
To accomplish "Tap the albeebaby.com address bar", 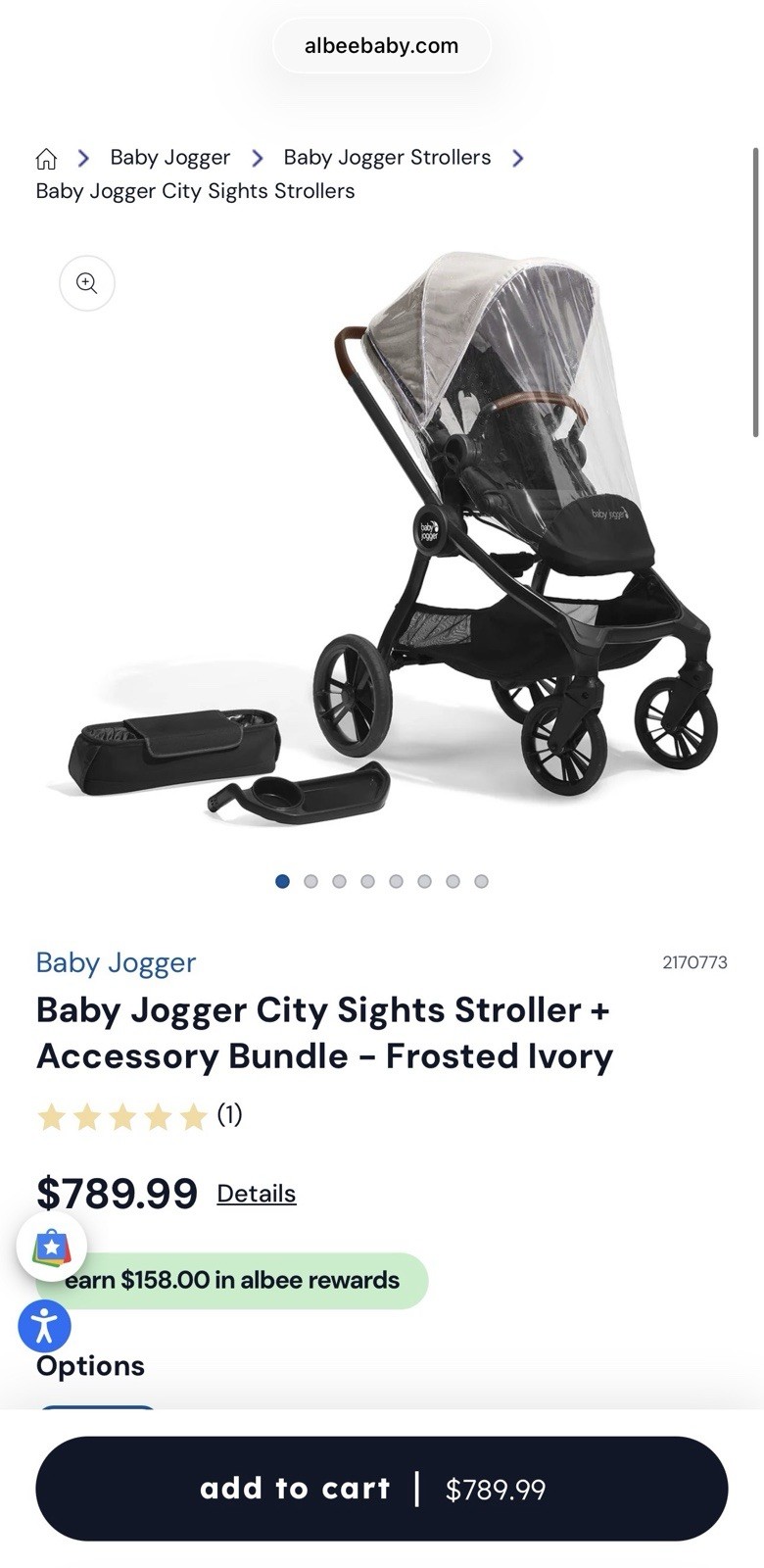I will pyautogui.click(x=381, y=46).
